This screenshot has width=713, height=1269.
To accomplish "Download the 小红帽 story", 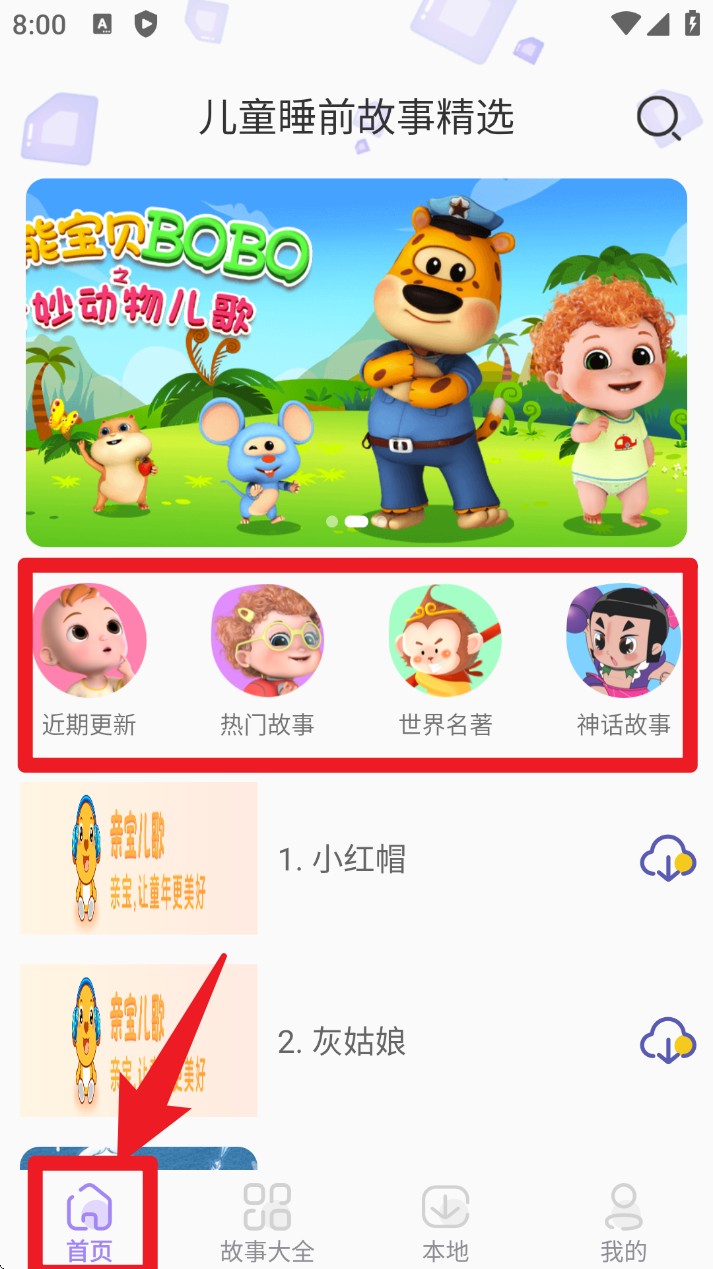I will click(667, 859).
